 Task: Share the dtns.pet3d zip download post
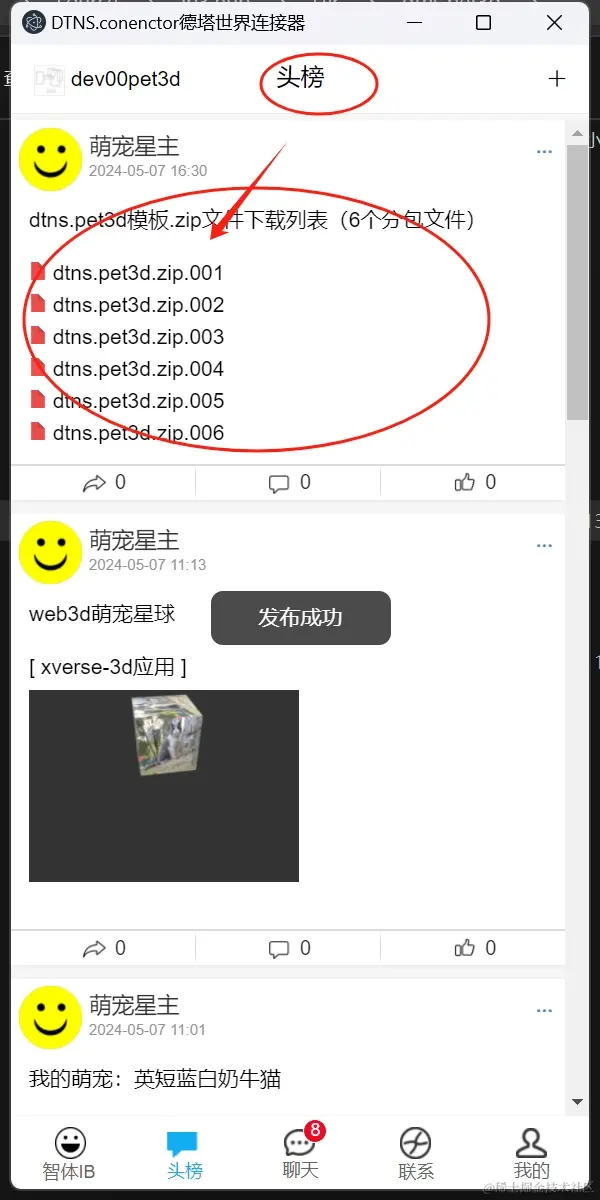(104, 483)
